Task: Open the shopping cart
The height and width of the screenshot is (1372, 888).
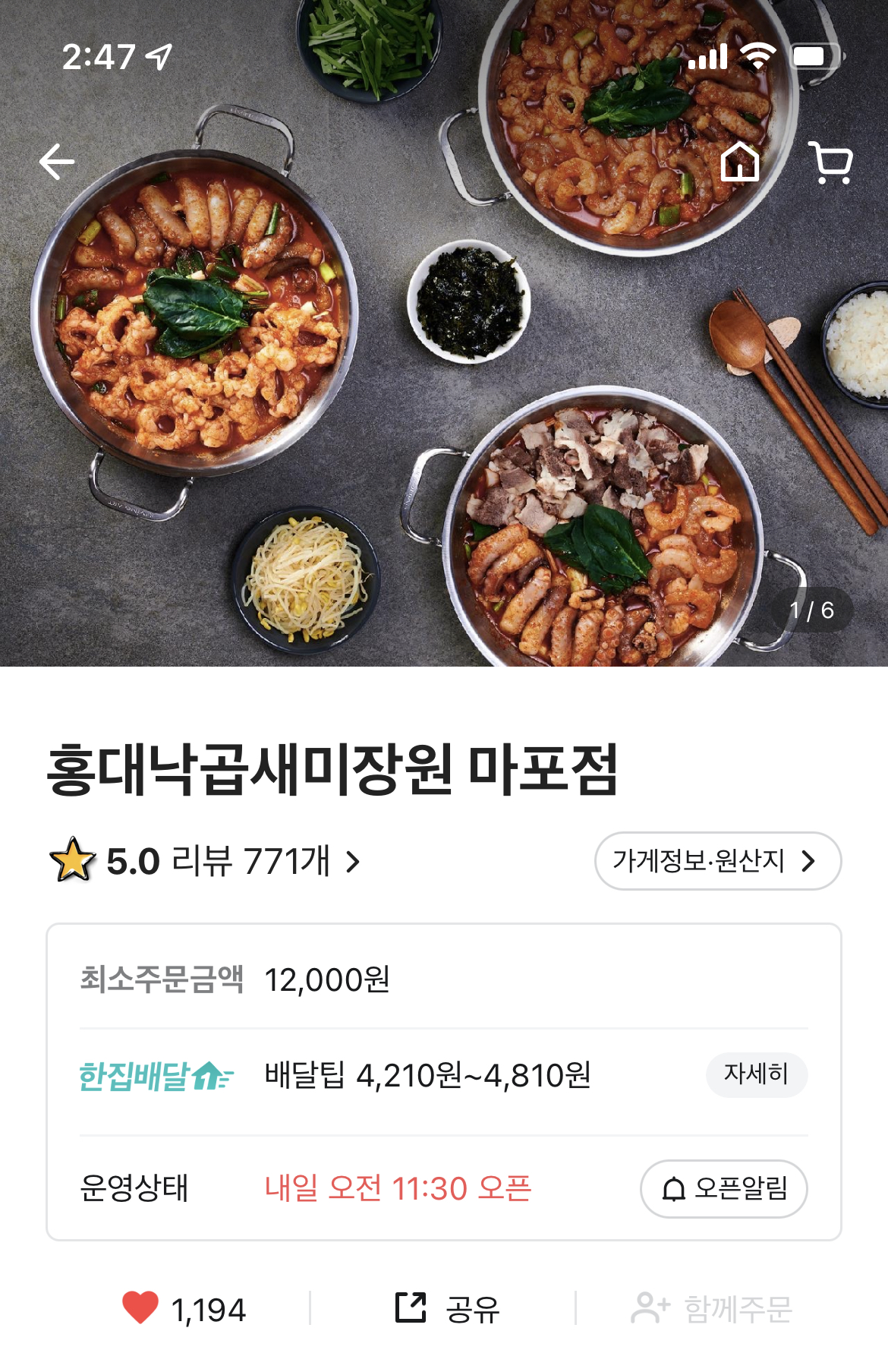Action: click(831, 162)
